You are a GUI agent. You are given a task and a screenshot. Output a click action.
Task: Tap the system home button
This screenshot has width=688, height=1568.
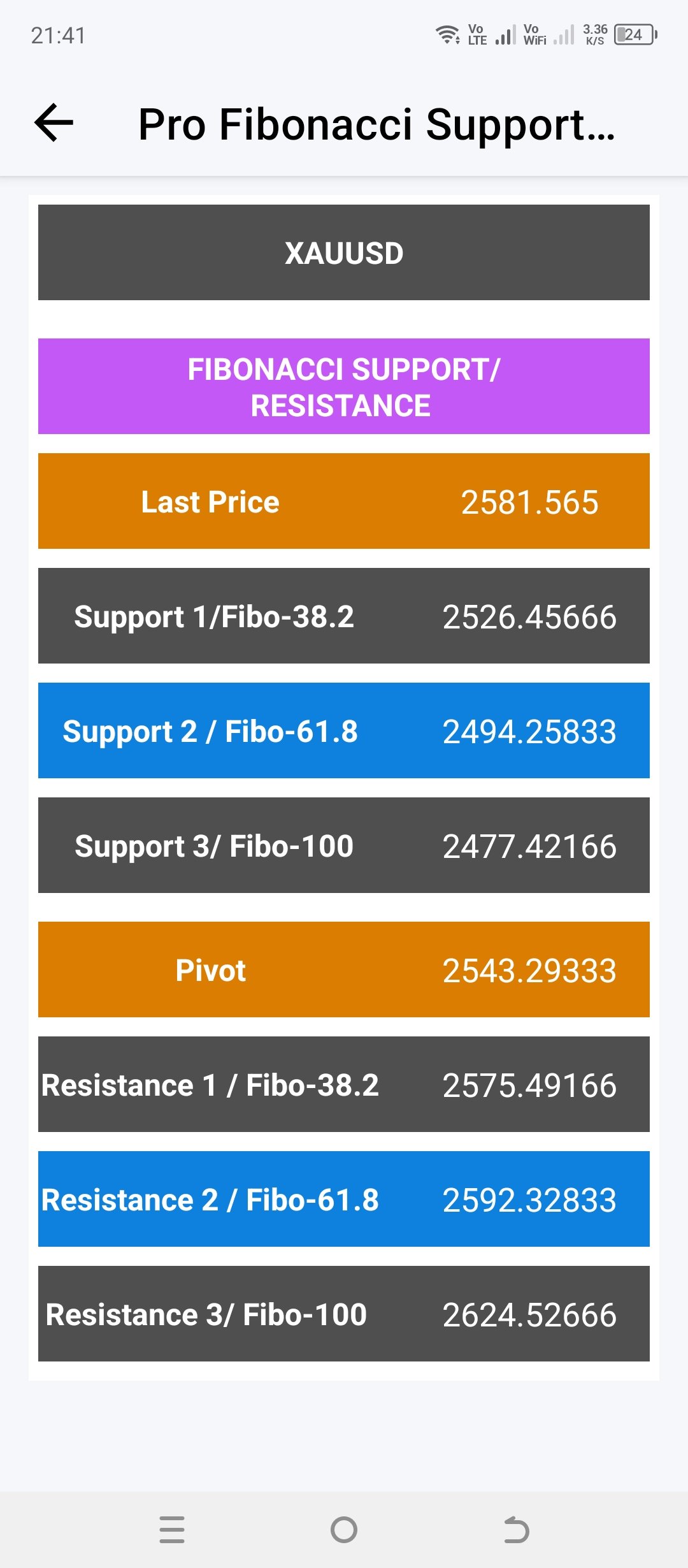[x=344, y=1529]
